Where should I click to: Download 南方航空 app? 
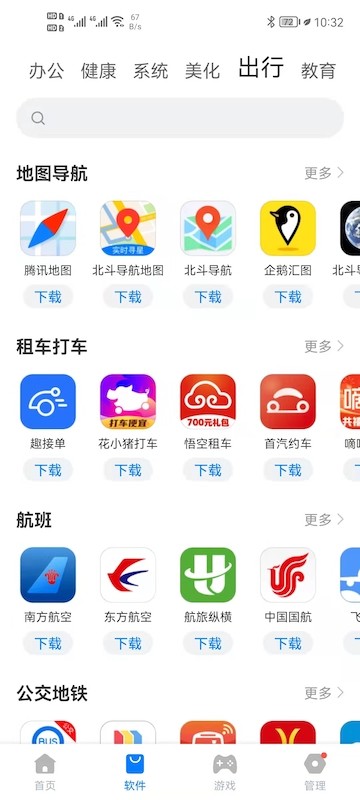(x=48, y=643)
